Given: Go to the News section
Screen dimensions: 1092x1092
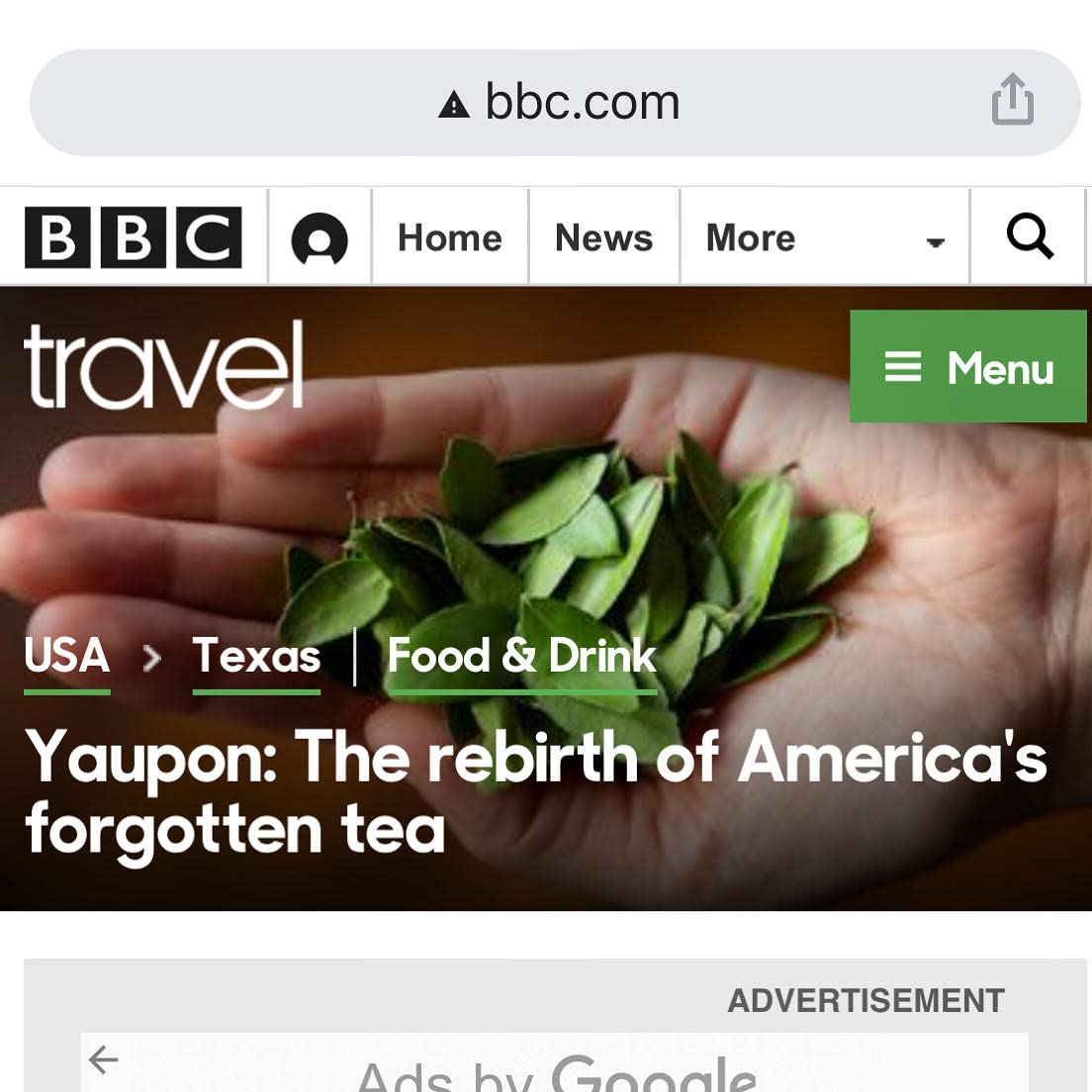Looking at the screenshot, I should point(603,238).
